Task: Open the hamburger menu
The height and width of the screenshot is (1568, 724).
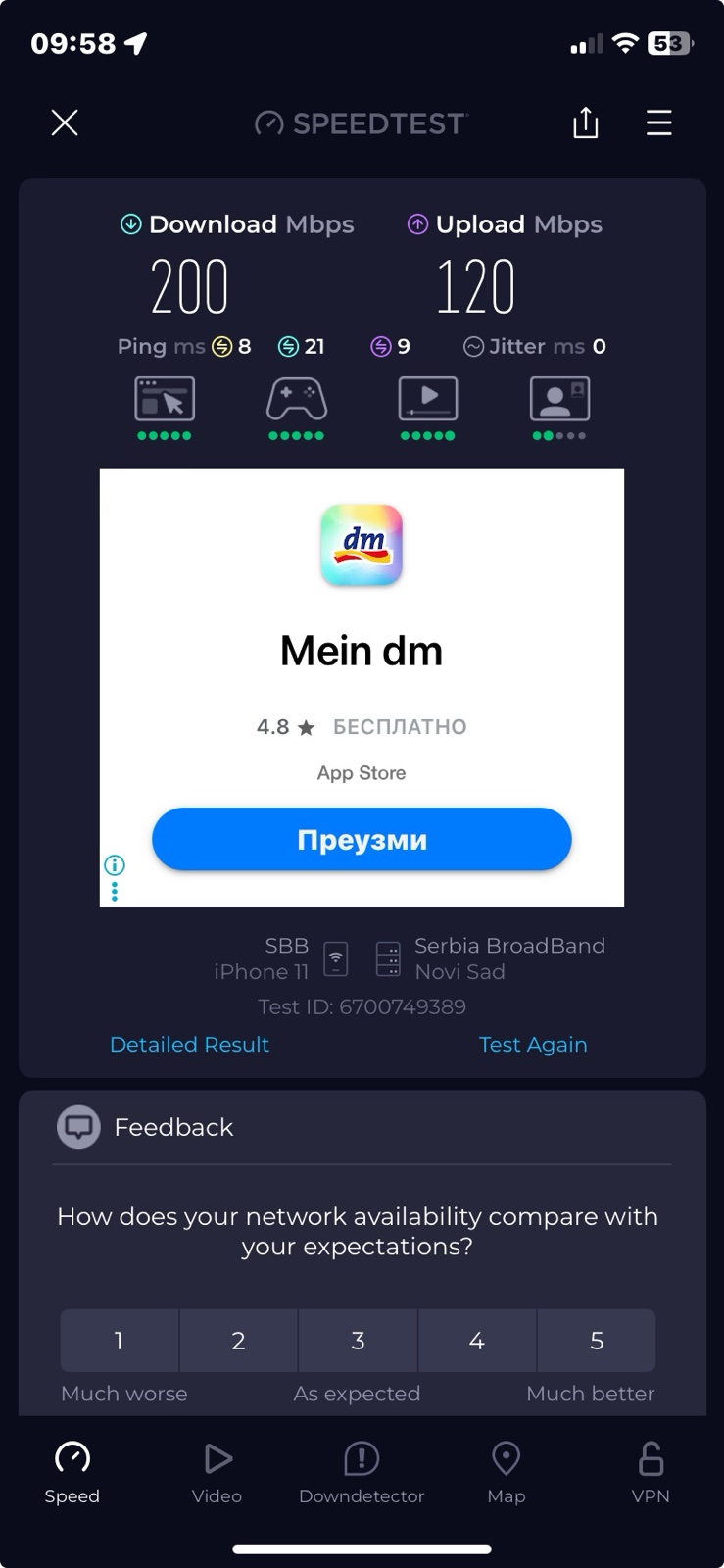Action: click(658, 122)
